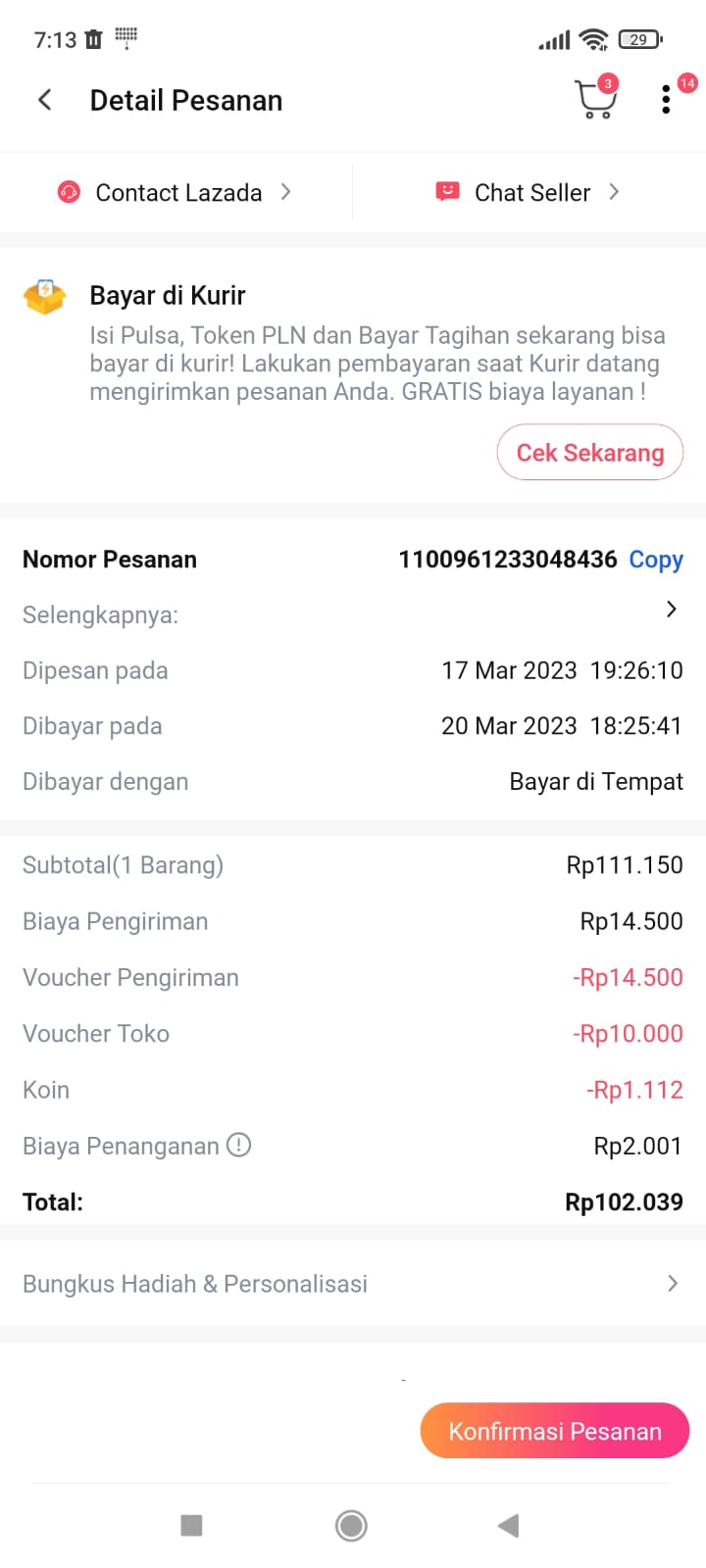Open the three-dot overflow menu

(667, 99)
